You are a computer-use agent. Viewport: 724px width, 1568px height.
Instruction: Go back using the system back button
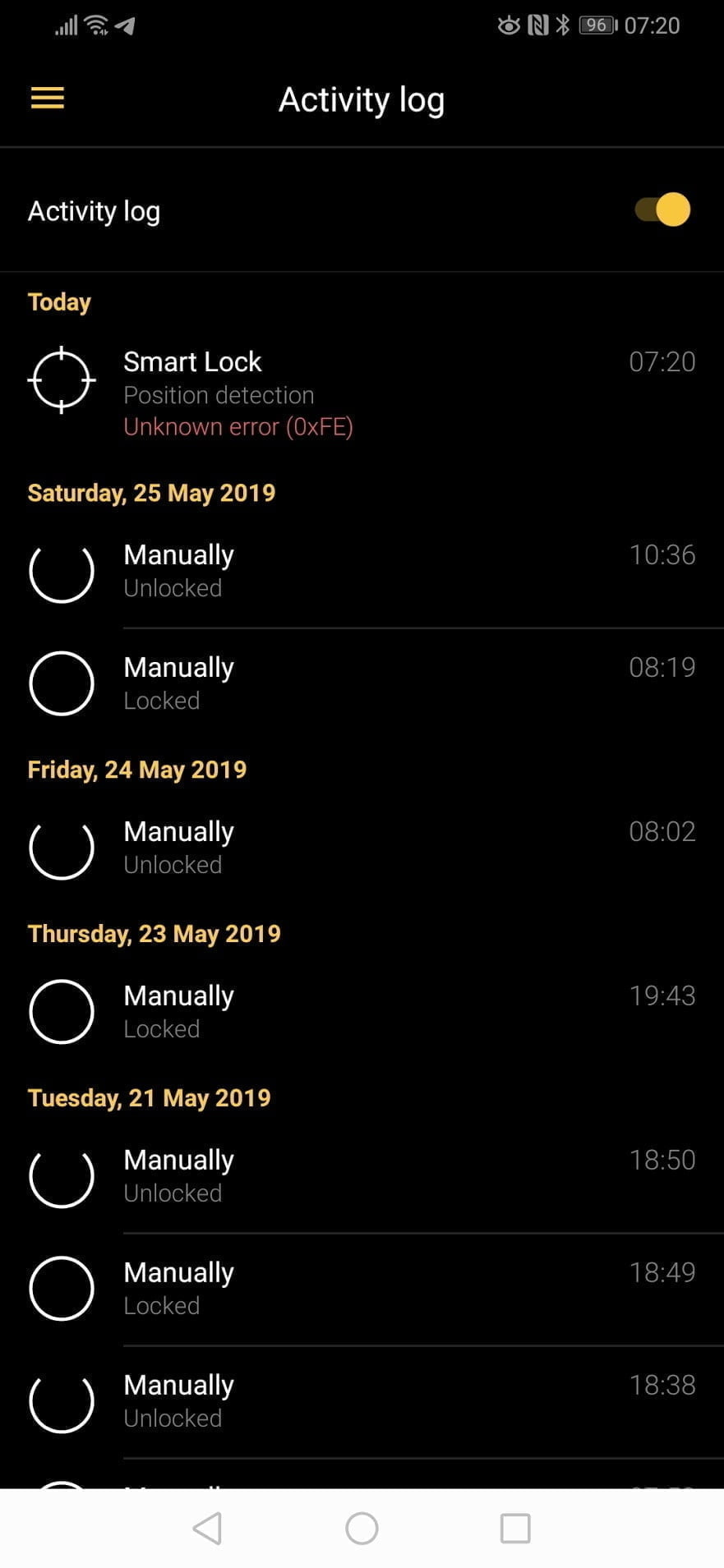tap(208, 1529)
